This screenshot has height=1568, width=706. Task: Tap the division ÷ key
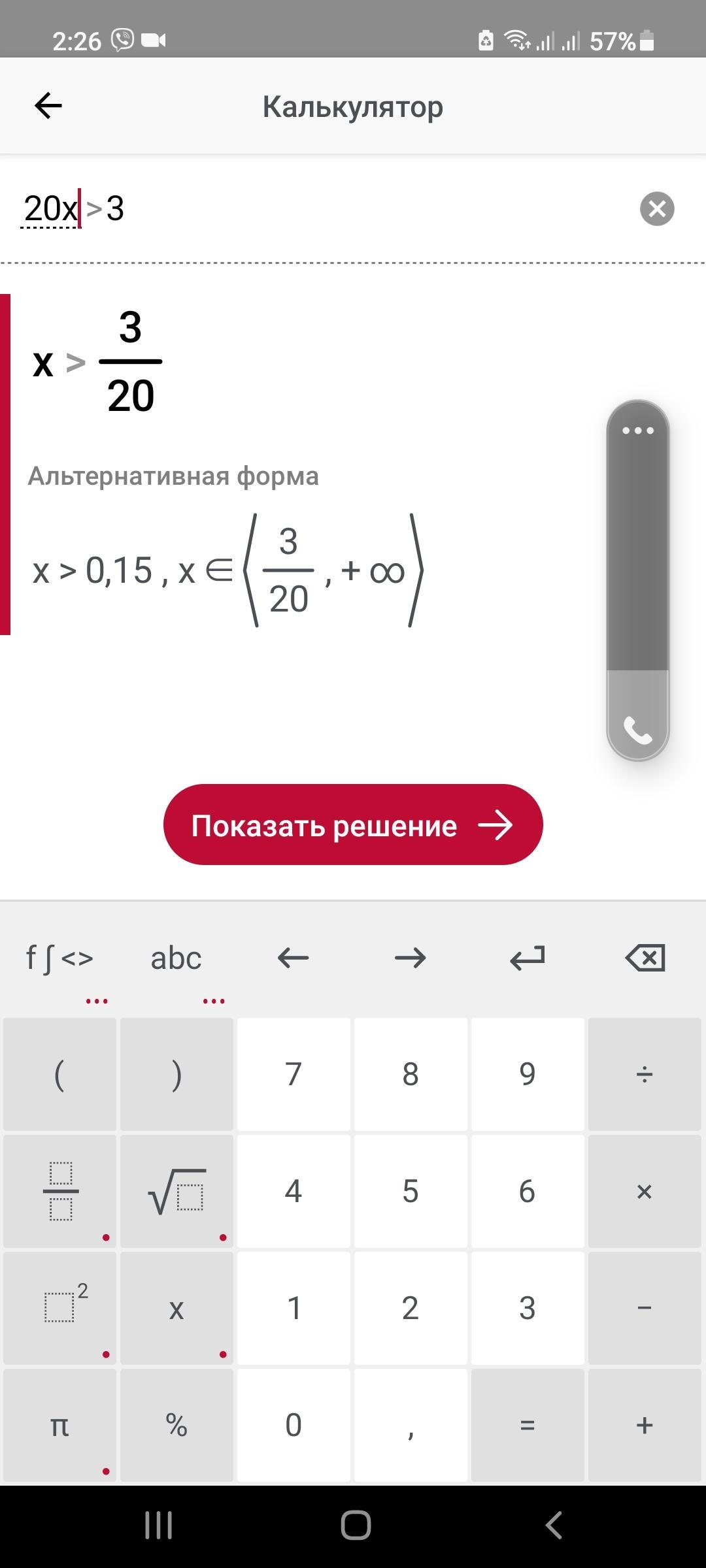(645, 1074)
